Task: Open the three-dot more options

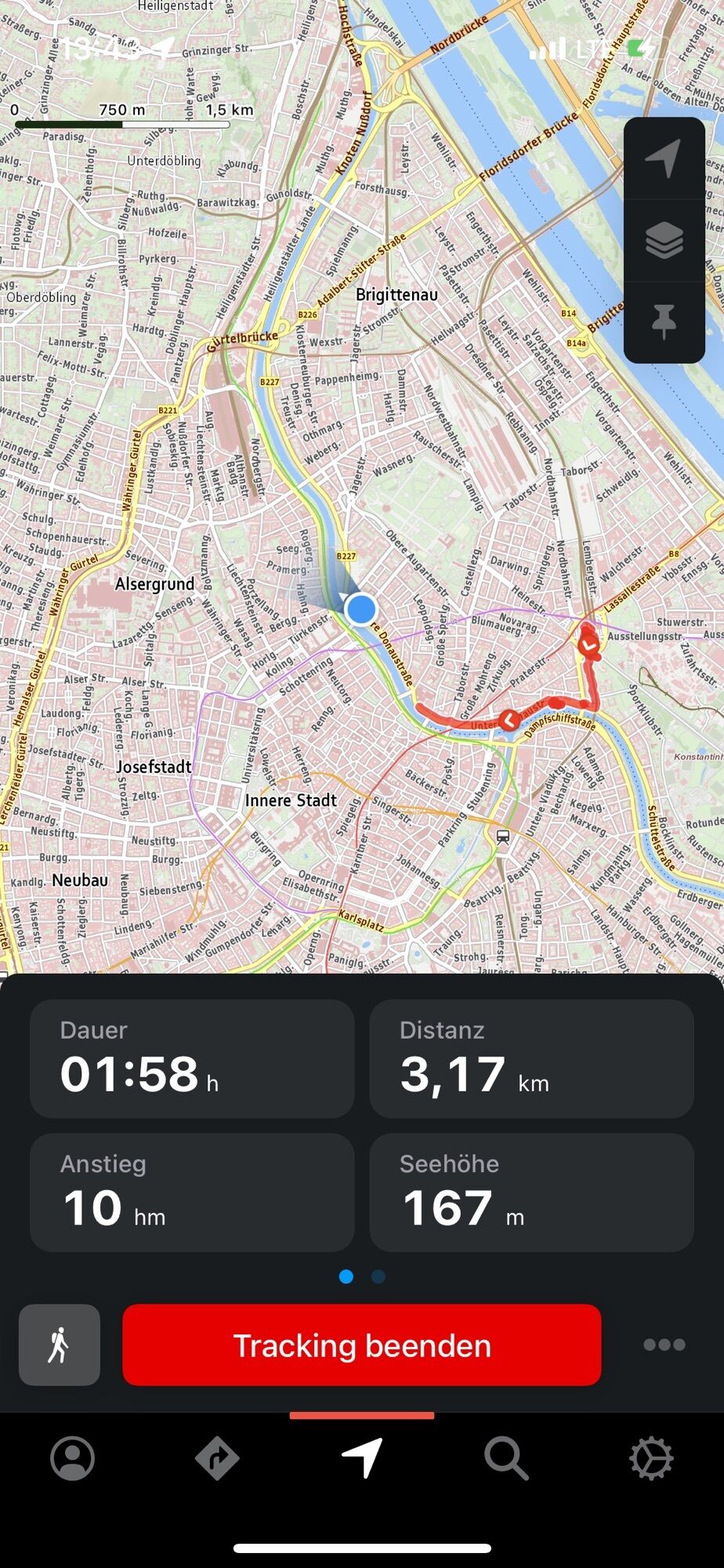Action: tap(664, 1345)
